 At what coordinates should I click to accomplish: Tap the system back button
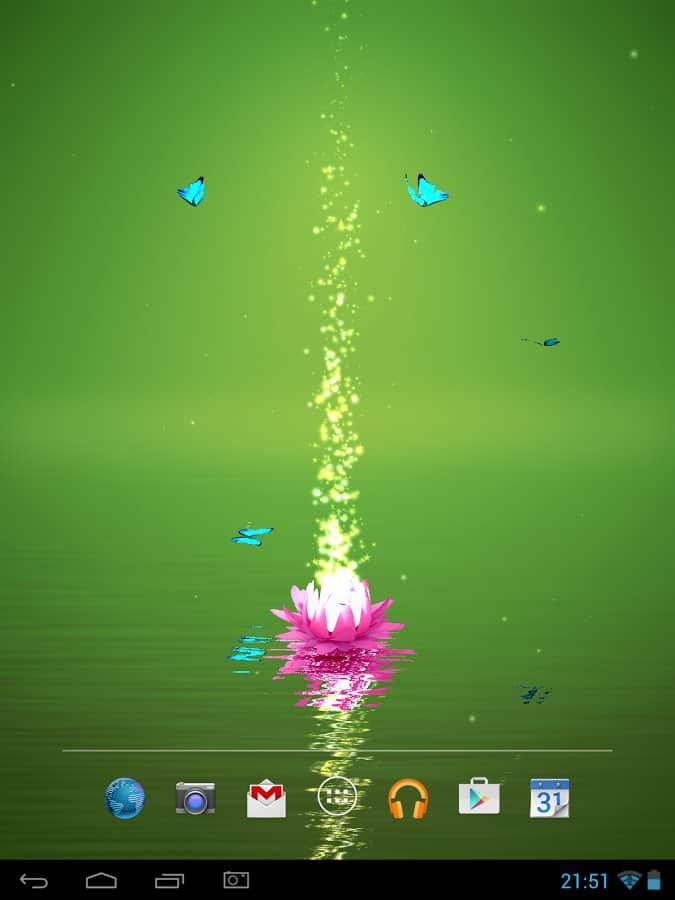(x=34, y=880)
